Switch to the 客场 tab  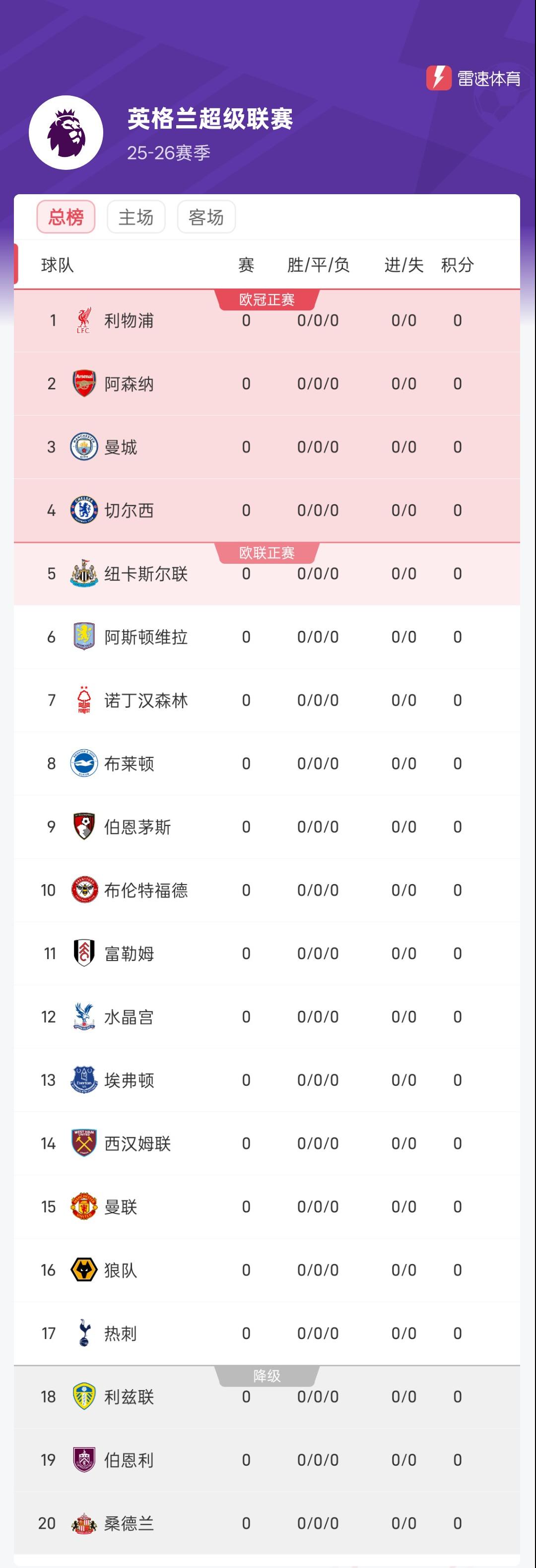click(x=206, y=217)
